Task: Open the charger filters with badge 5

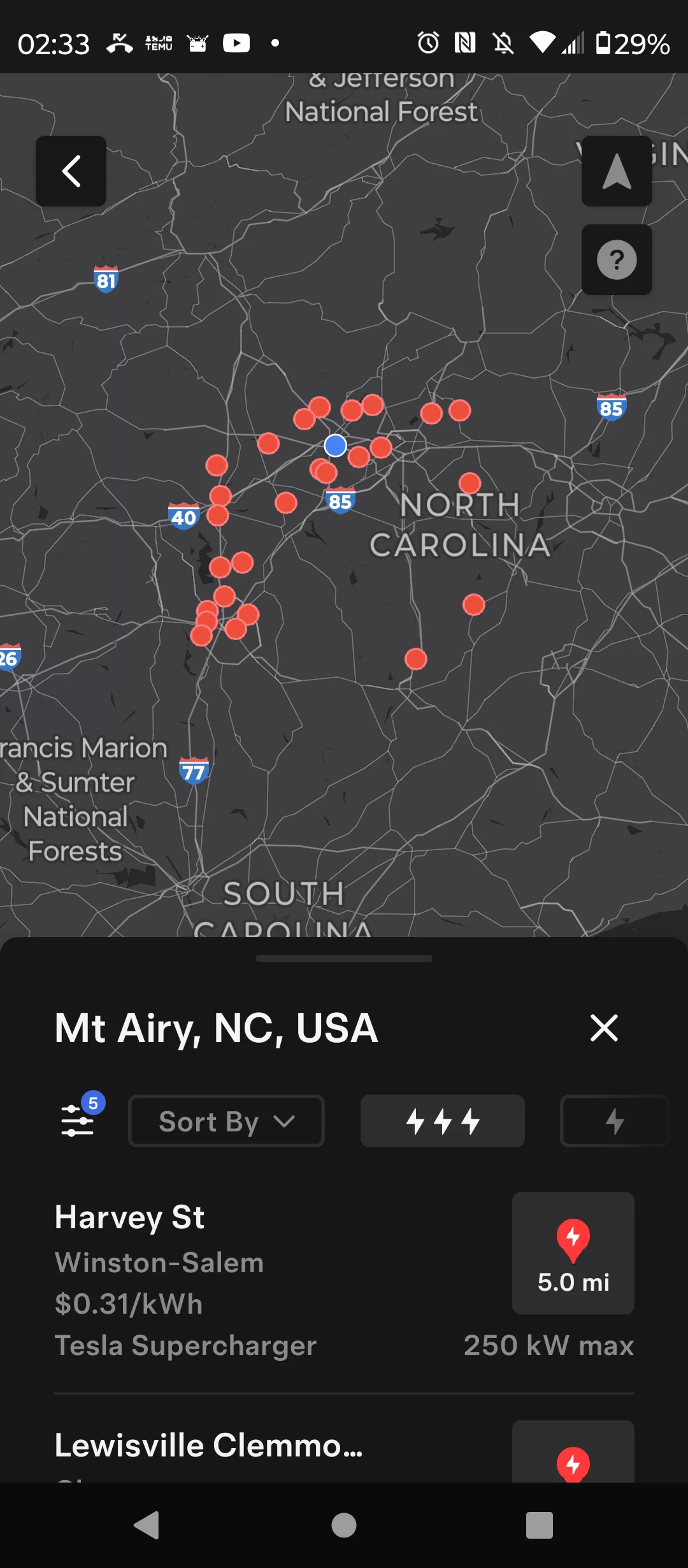Action: 79,1120
